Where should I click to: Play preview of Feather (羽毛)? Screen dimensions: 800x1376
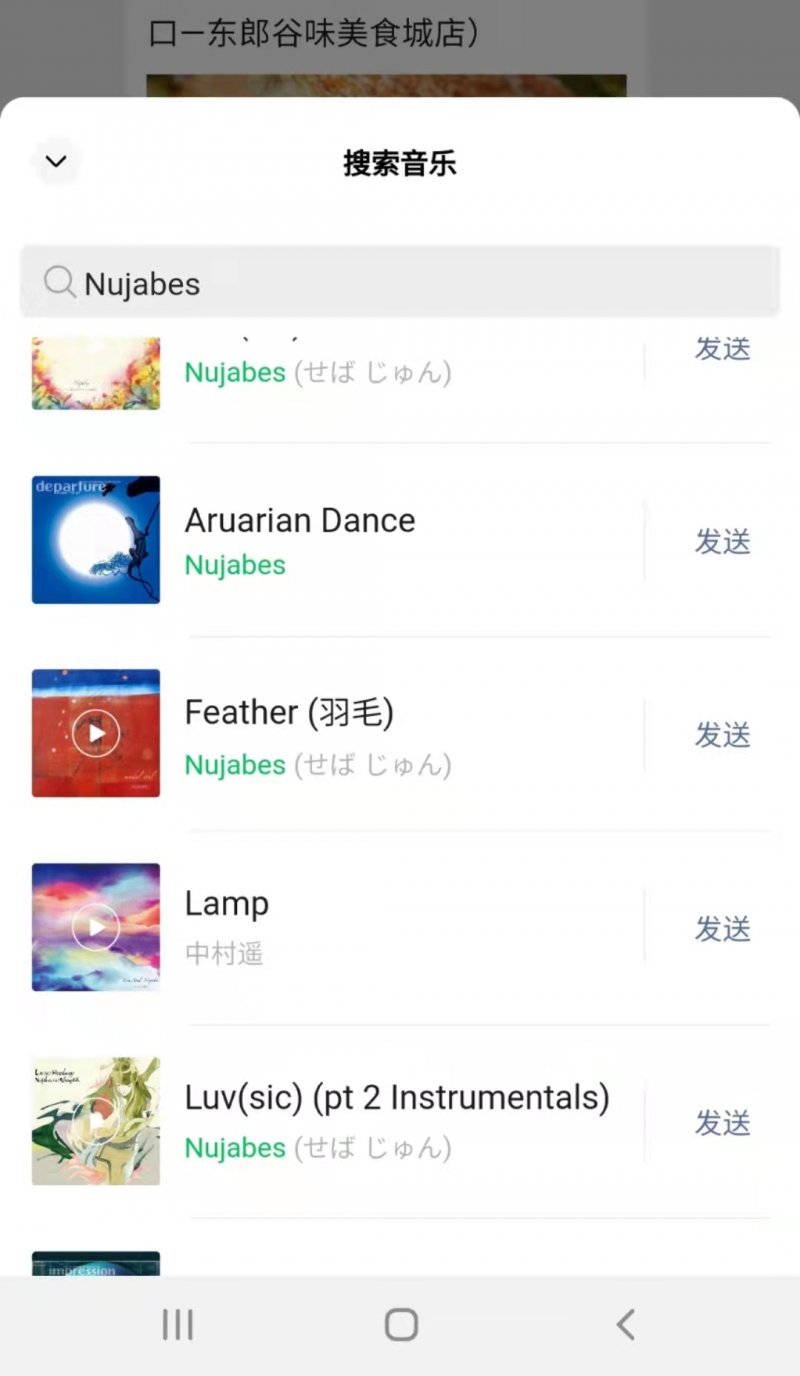tap(96, 734)
